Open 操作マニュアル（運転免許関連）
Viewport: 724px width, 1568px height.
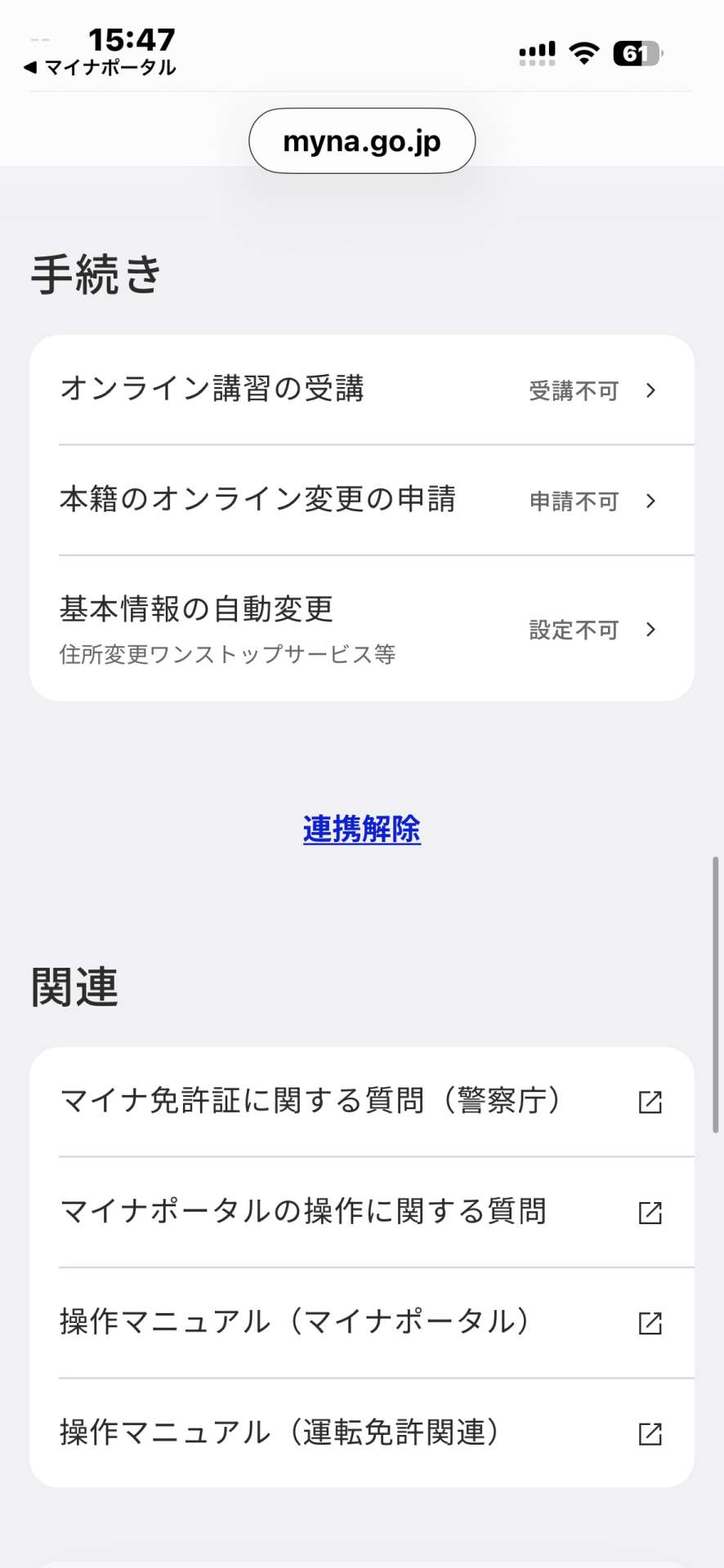(361, 1432)
